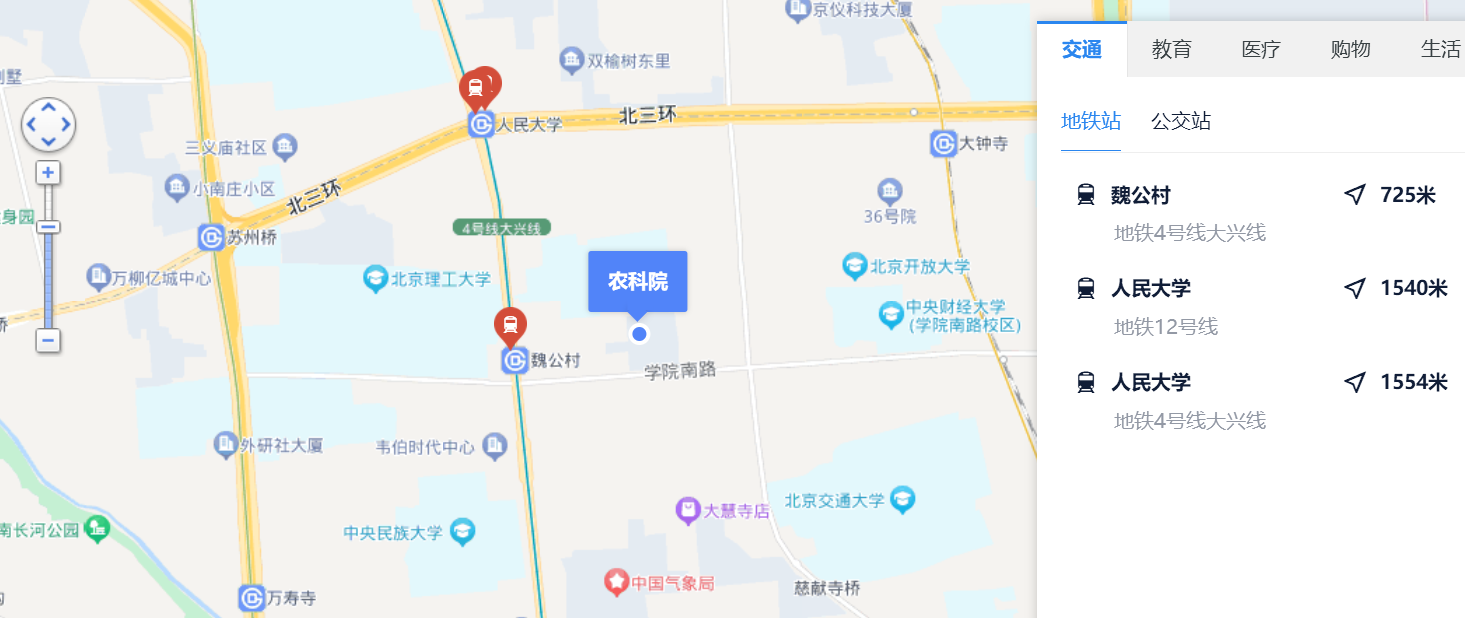The width and height of the screenshot is (1465, 618).
Task: Zoom out with the minus button
Action: (48, 340)
